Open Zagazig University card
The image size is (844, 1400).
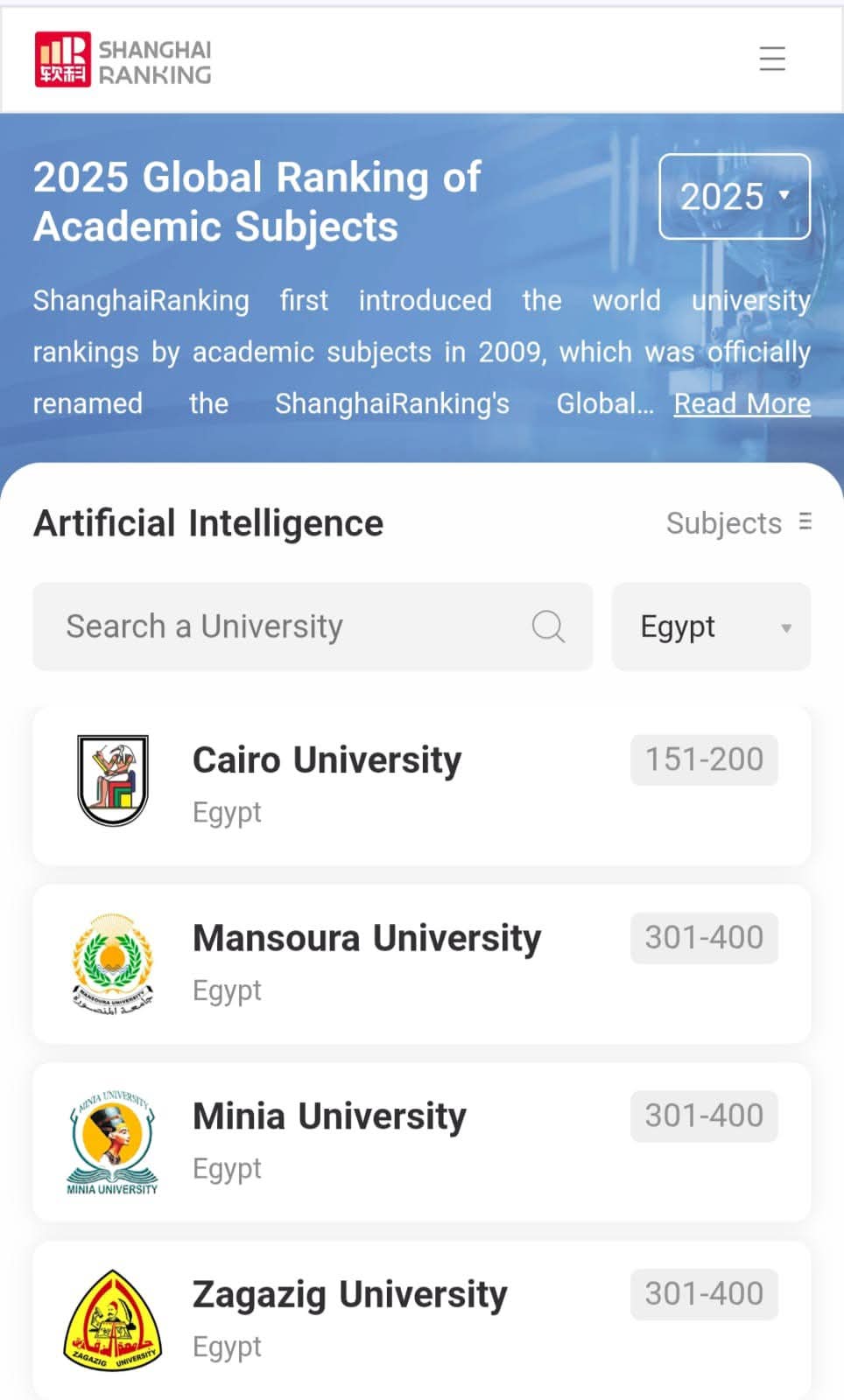pyautogui.click(x=420, y=1319)
